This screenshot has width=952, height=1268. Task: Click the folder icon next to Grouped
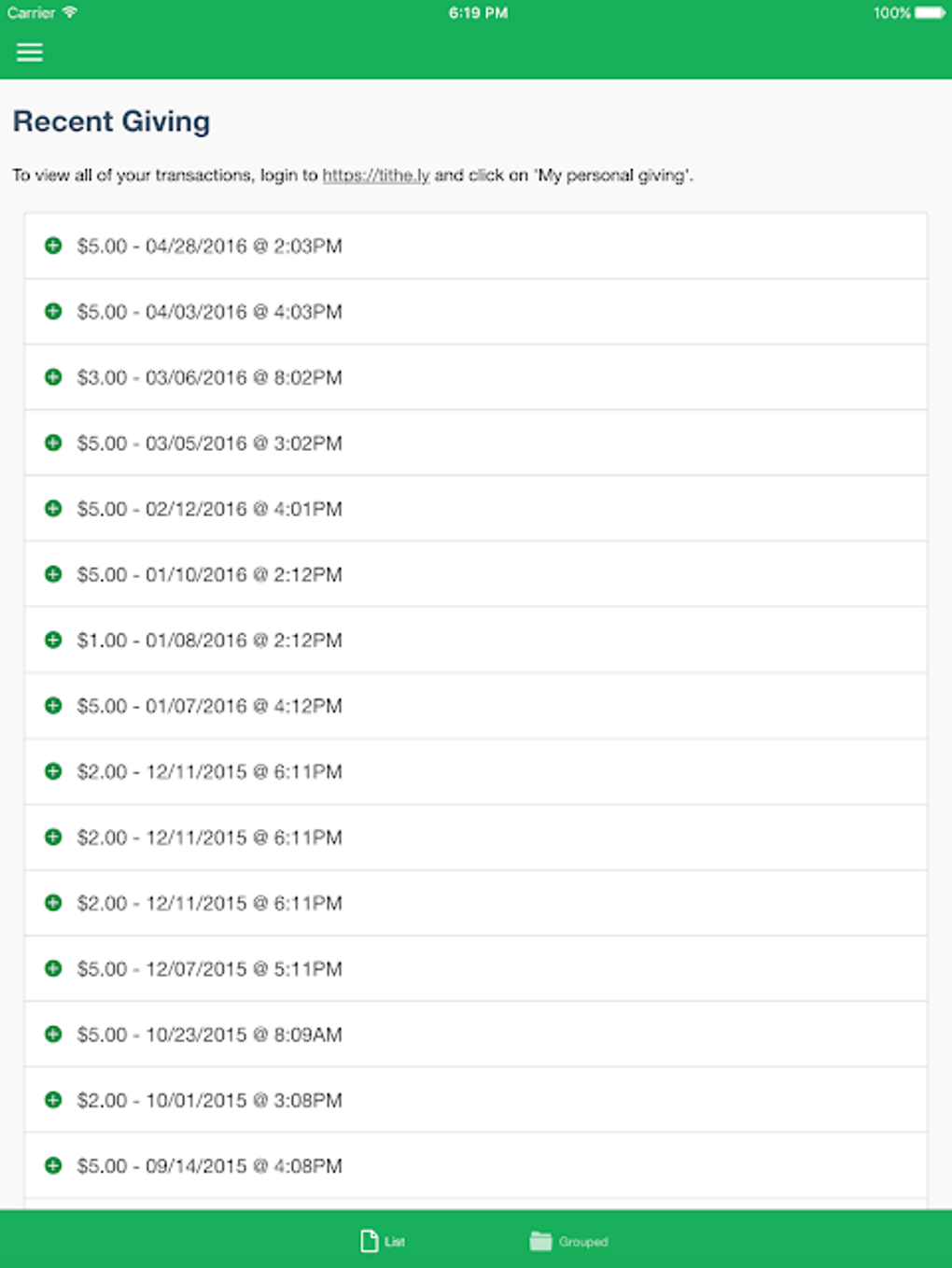point(540,1241)
